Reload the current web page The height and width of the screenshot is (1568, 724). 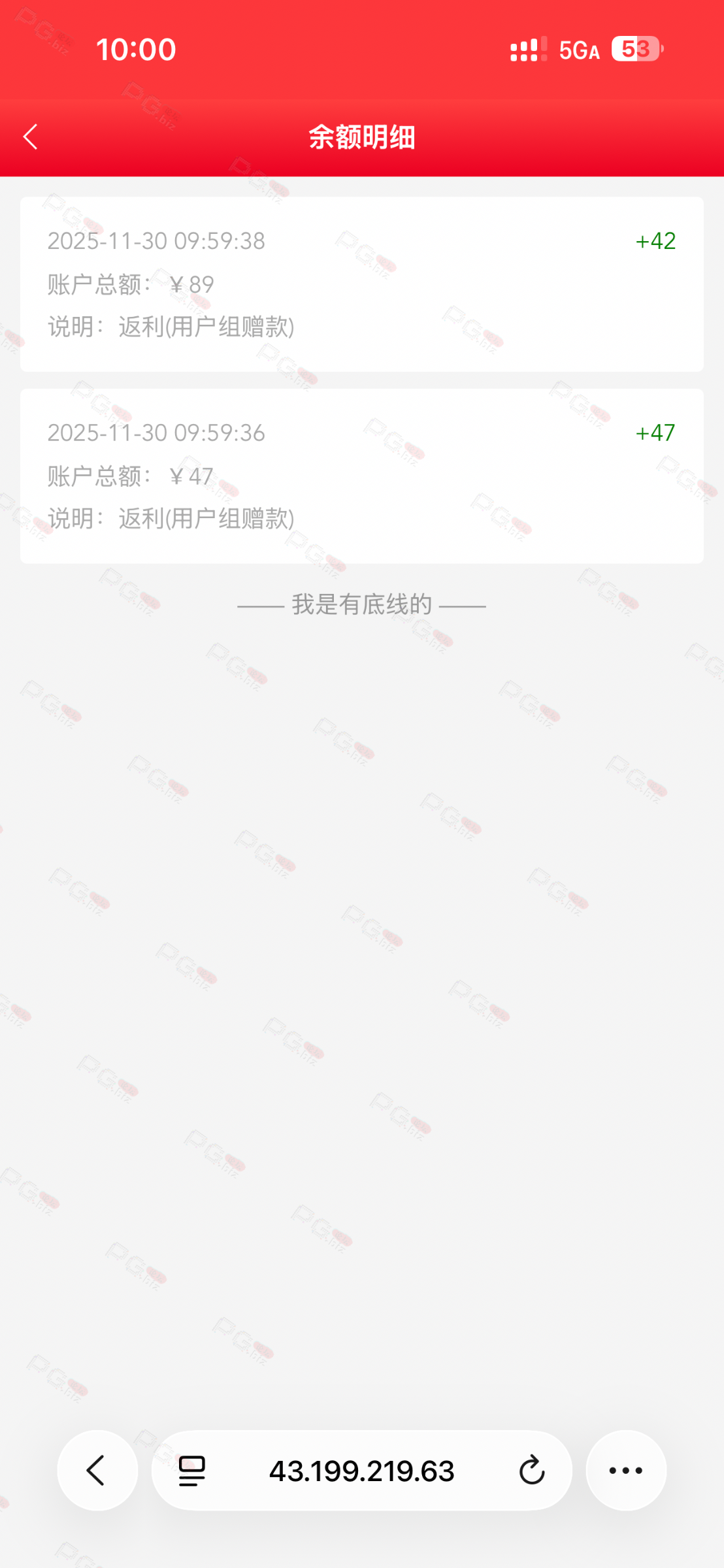click(531, 1471)
